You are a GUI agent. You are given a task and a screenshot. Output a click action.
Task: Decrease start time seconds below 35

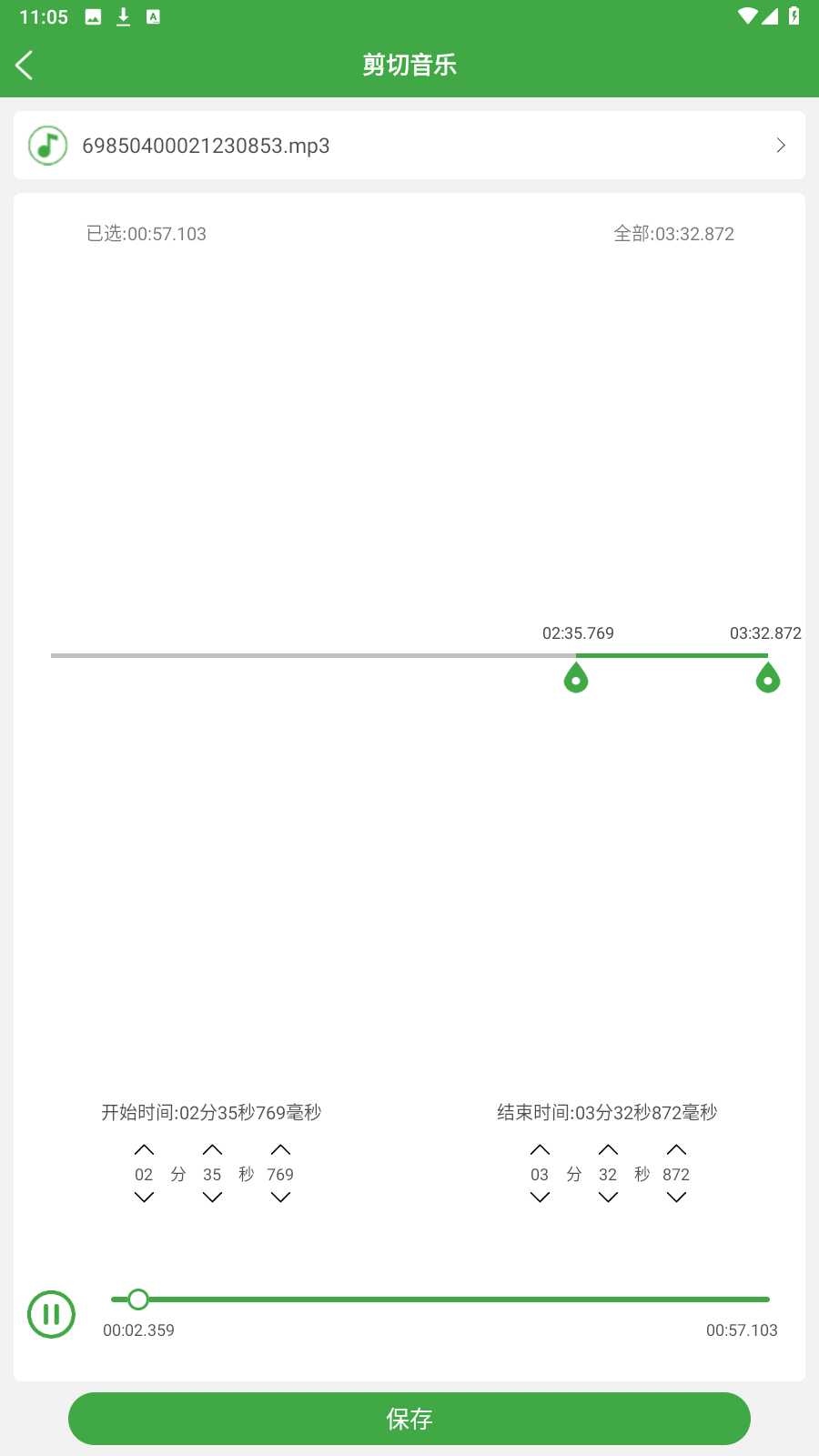point(212,1198)
